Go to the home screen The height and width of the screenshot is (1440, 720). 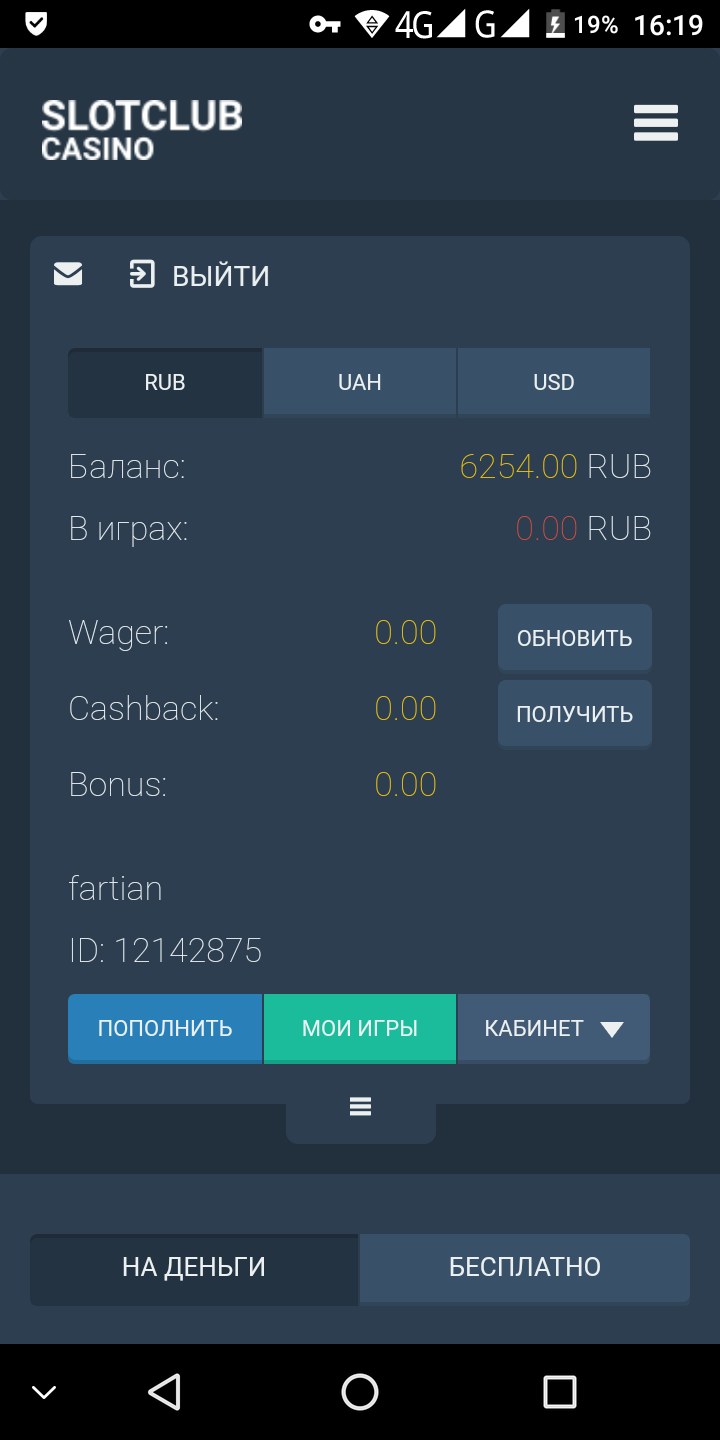[x=360, y=1391]
